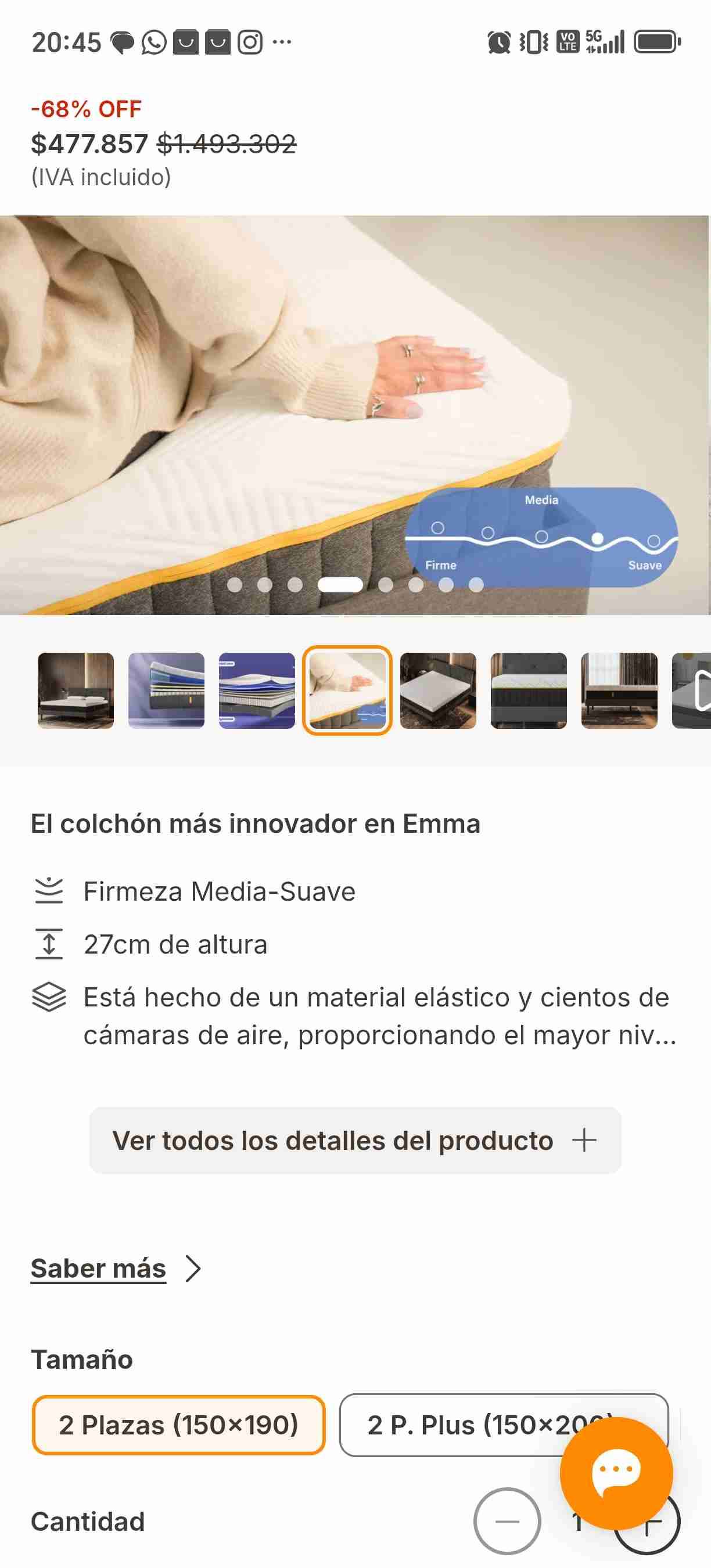Expand Ver todos los detalles del producto
Viewport: 711px width, 1568px height.
point(355,1141)
